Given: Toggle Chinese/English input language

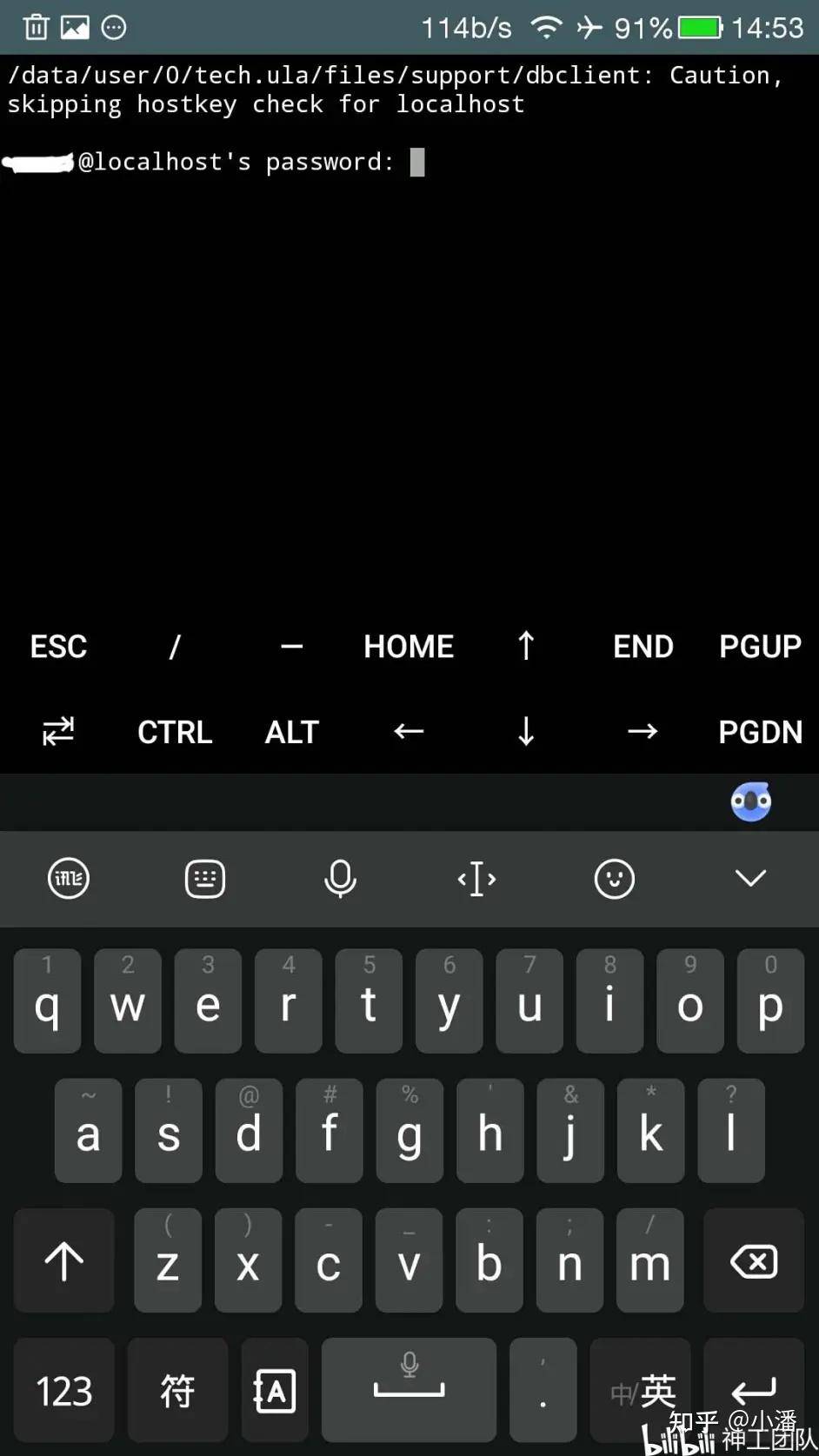Looking at the screenshot, I should (641, 1390).
